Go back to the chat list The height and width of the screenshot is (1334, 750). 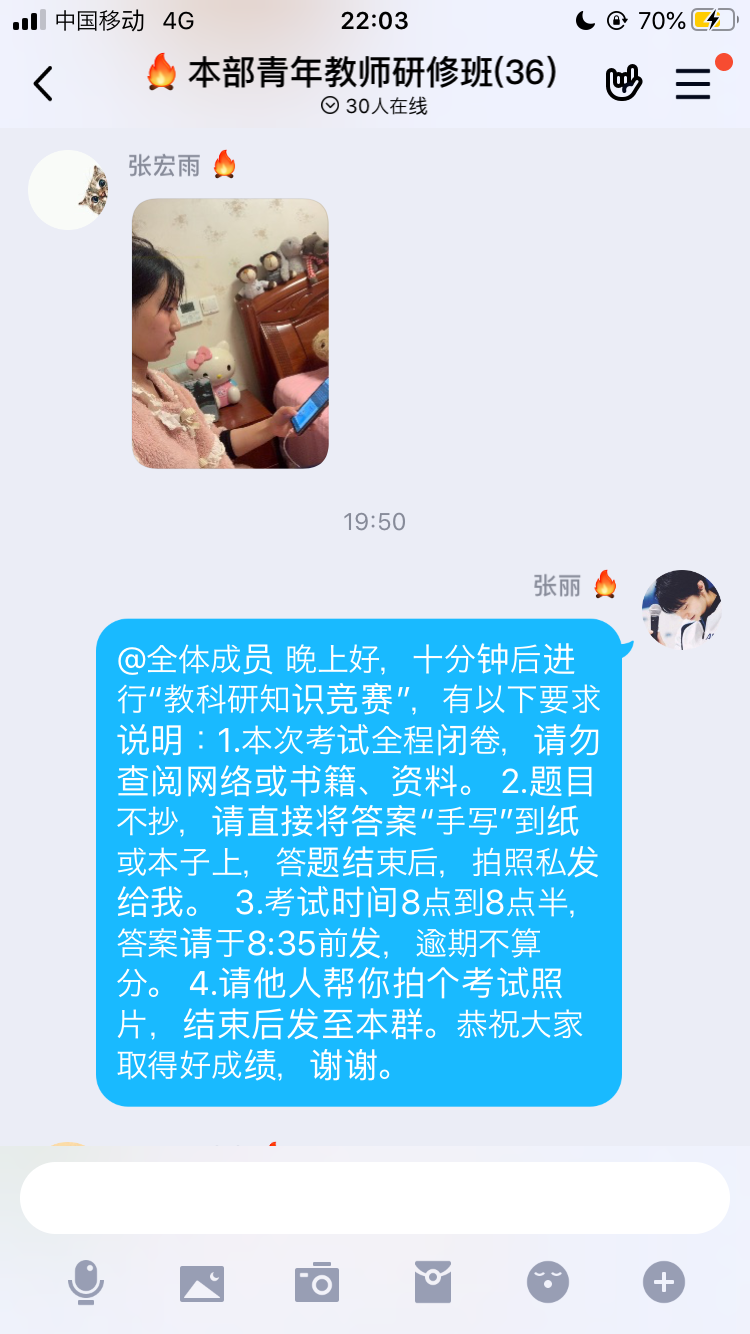click(x=42, y=84)
